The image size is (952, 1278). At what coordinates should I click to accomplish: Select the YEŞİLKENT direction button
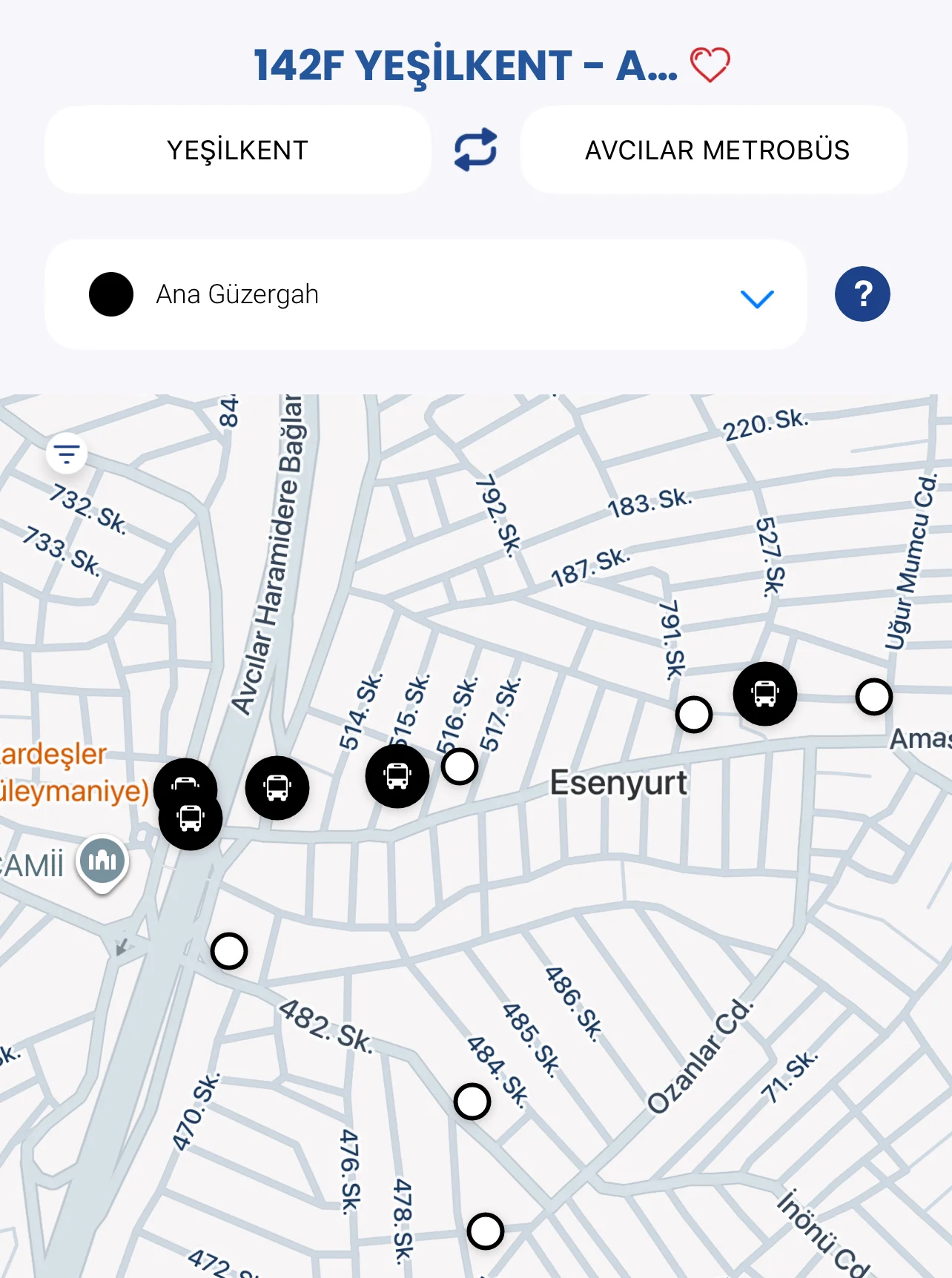click(237, 150)
